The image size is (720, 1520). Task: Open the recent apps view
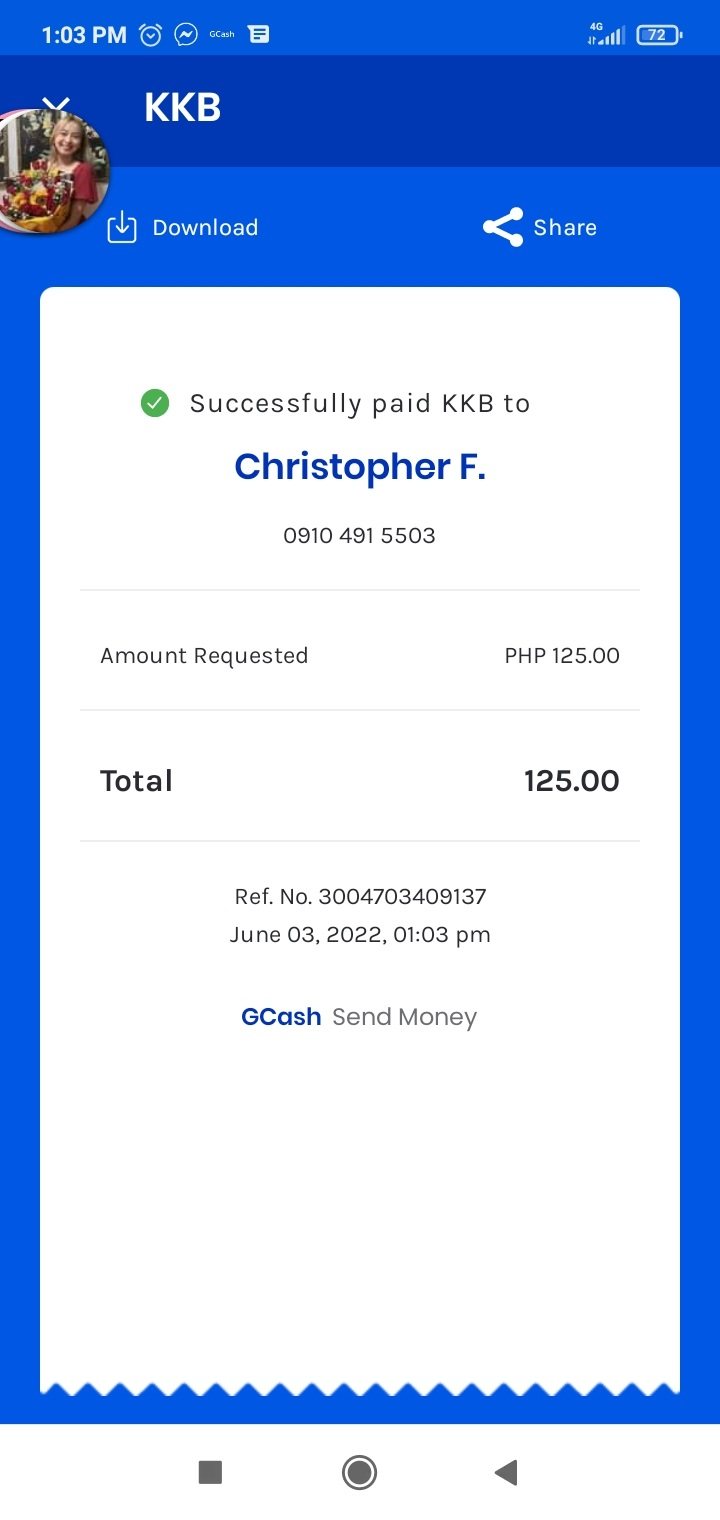point(210,1472)
